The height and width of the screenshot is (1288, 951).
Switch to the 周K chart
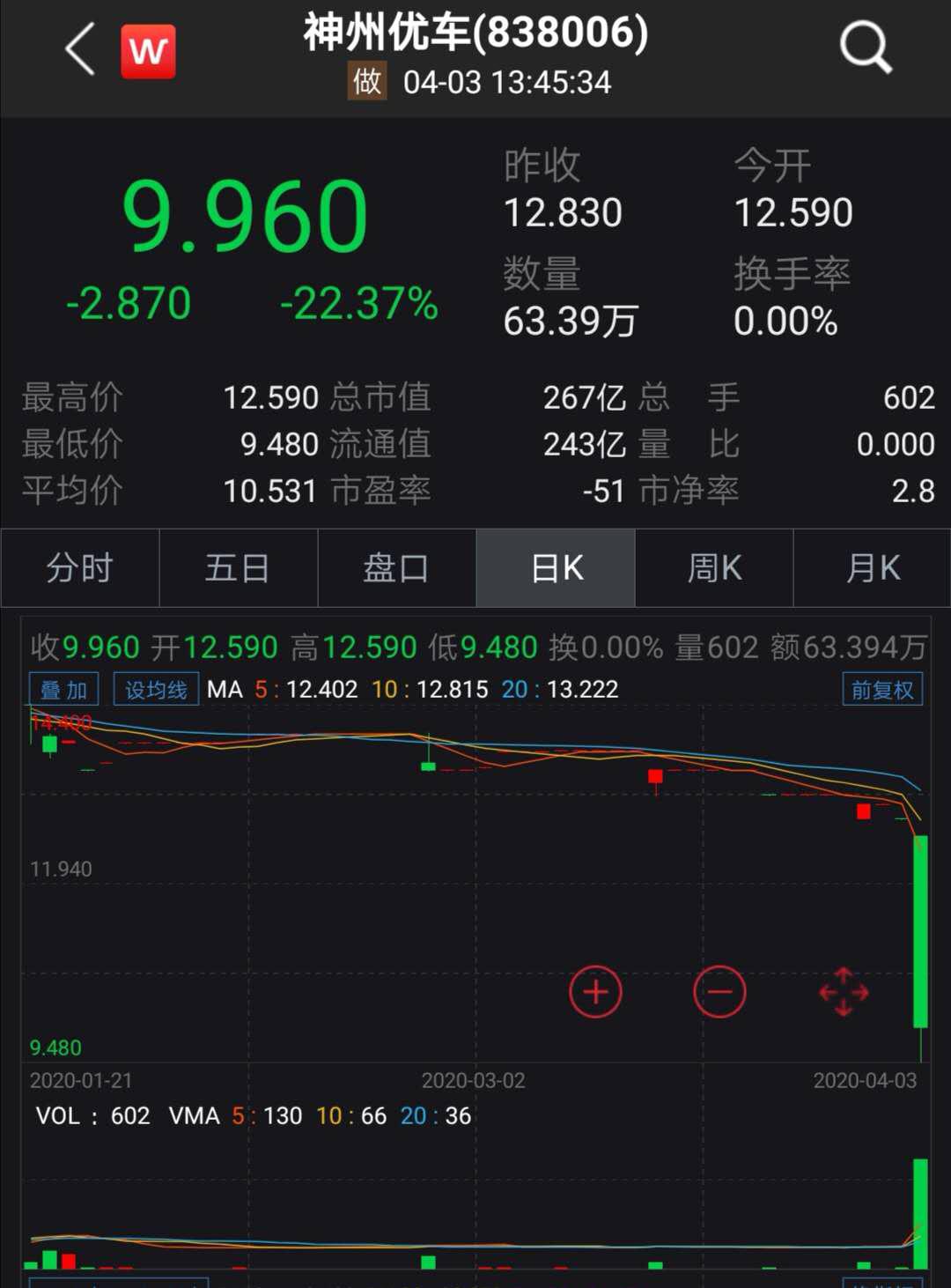714,568
